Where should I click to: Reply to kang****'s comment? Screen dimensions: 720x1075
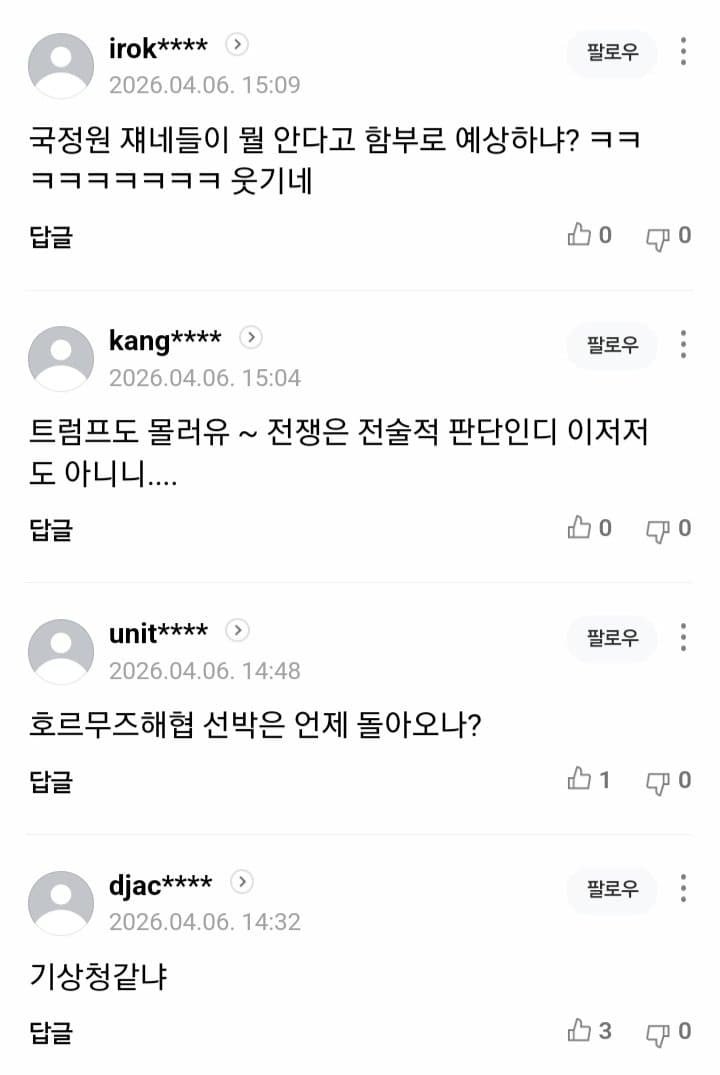[x=51, y=529]
